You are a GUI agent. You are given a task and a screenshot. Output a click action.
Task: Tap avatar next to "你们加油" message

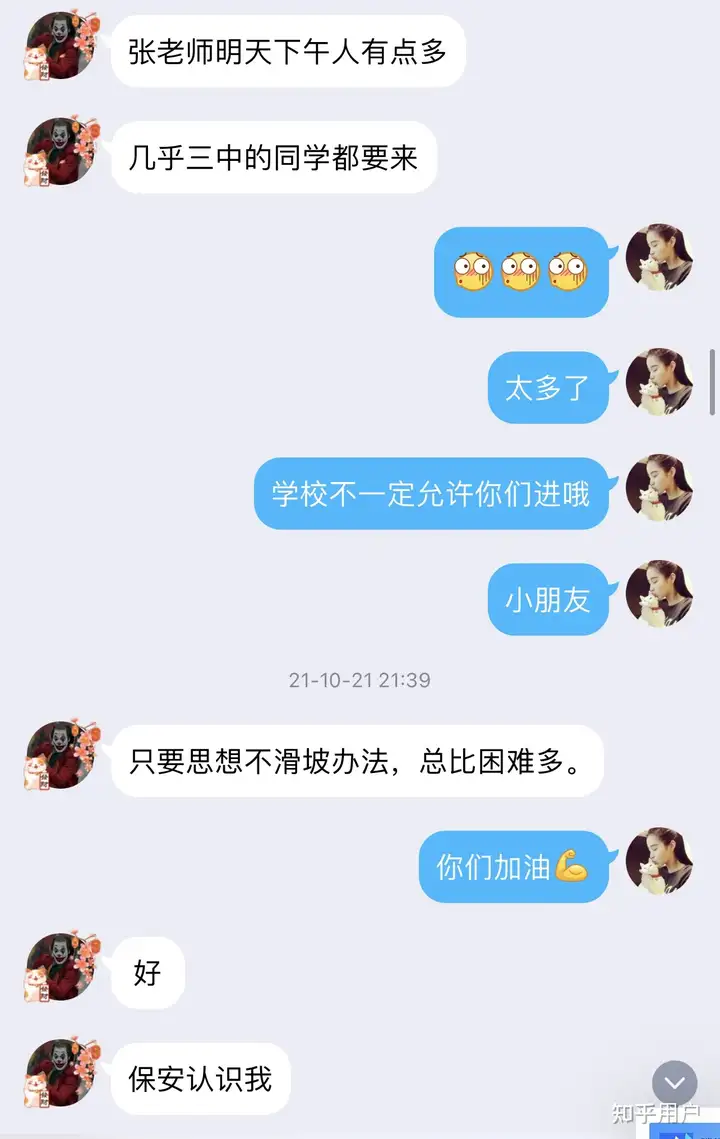pos(659,861)
